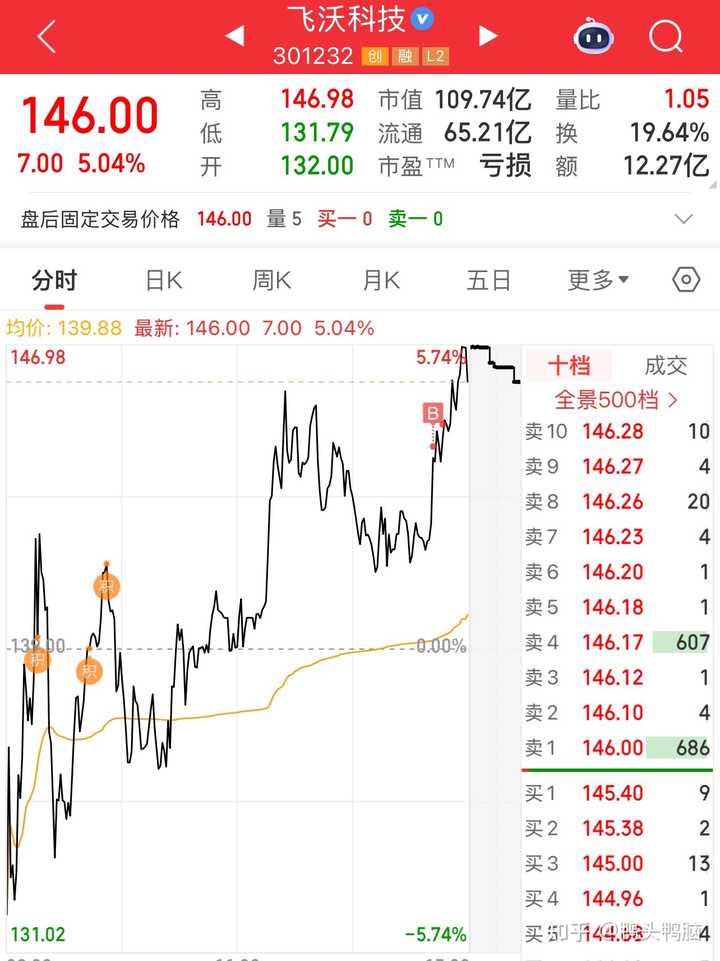Switch to the 月K chart tab
720x961 pixels.
tap(381, 281)
